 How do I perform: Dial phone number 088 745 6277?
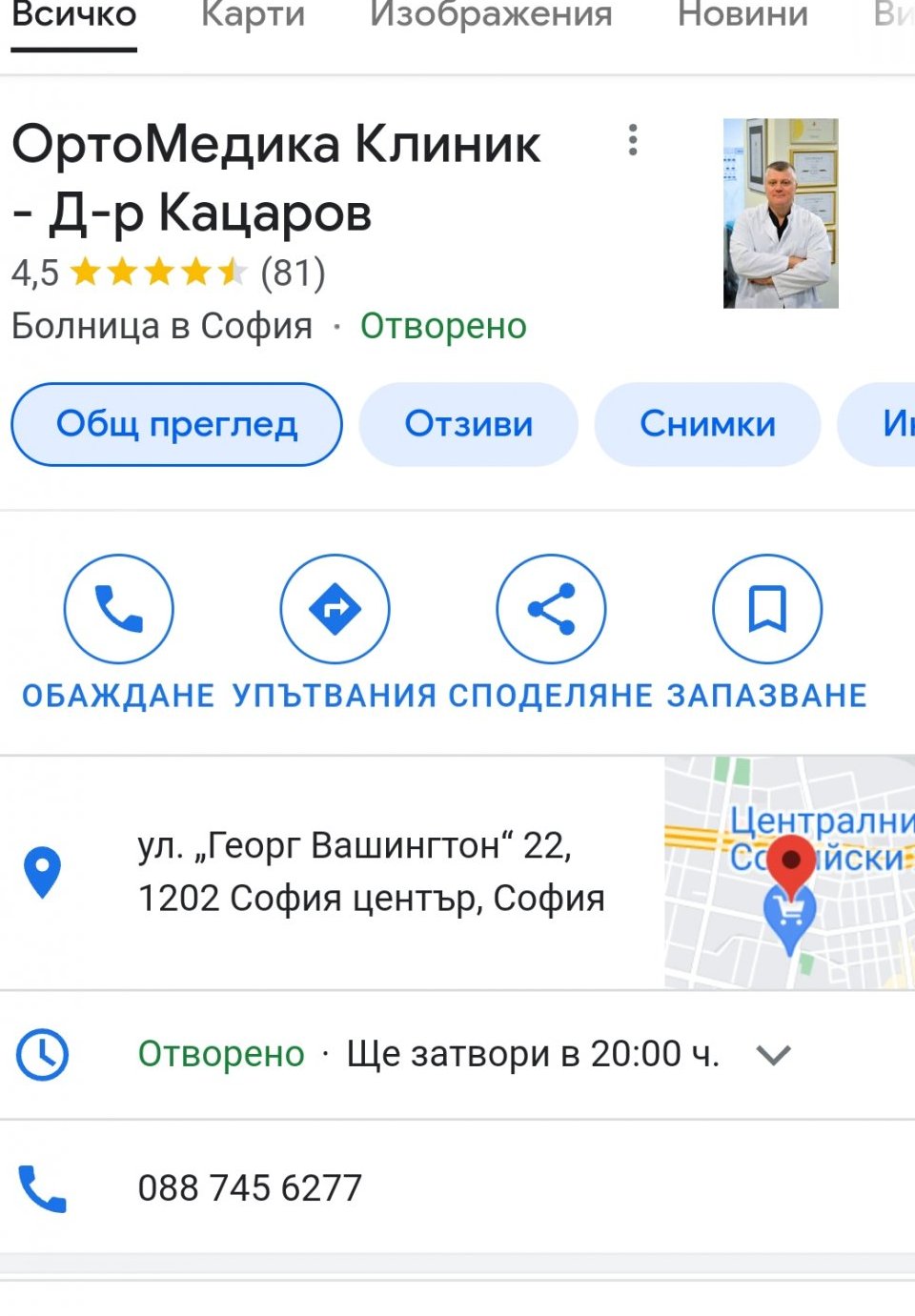coord(250,1188)
